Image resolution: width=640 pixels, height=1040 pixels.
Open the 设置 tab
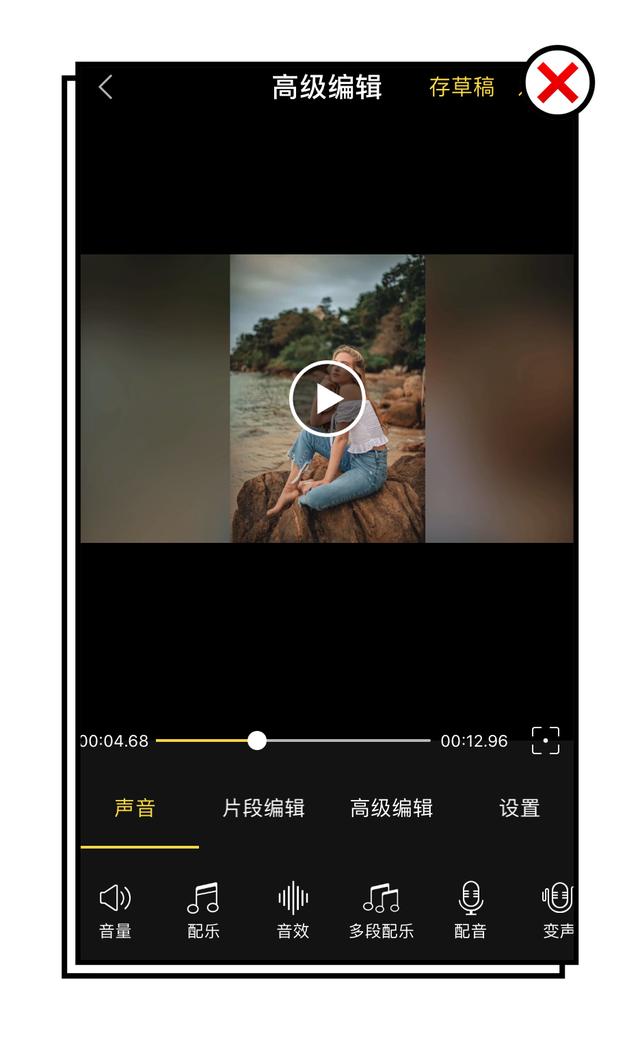pyautogui.click(x=519, y=808)
